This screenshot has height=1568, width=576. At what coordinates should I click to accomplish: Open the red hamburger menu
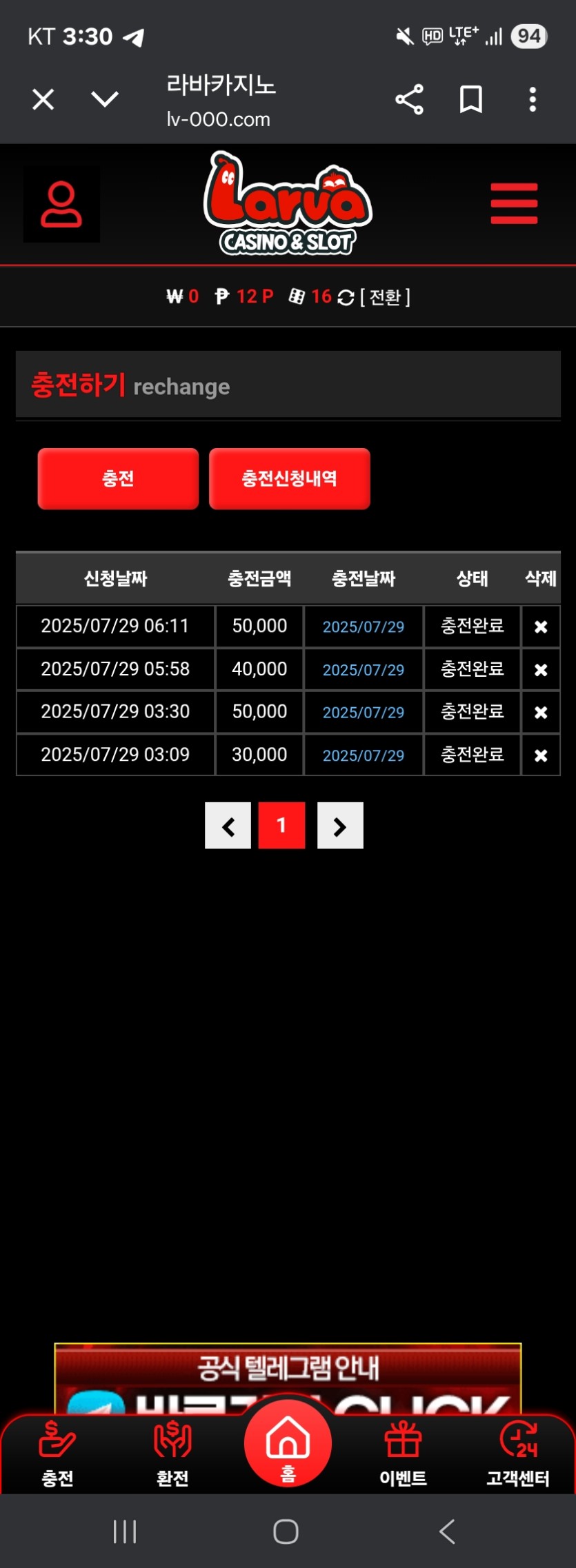(x=514, y=203)
